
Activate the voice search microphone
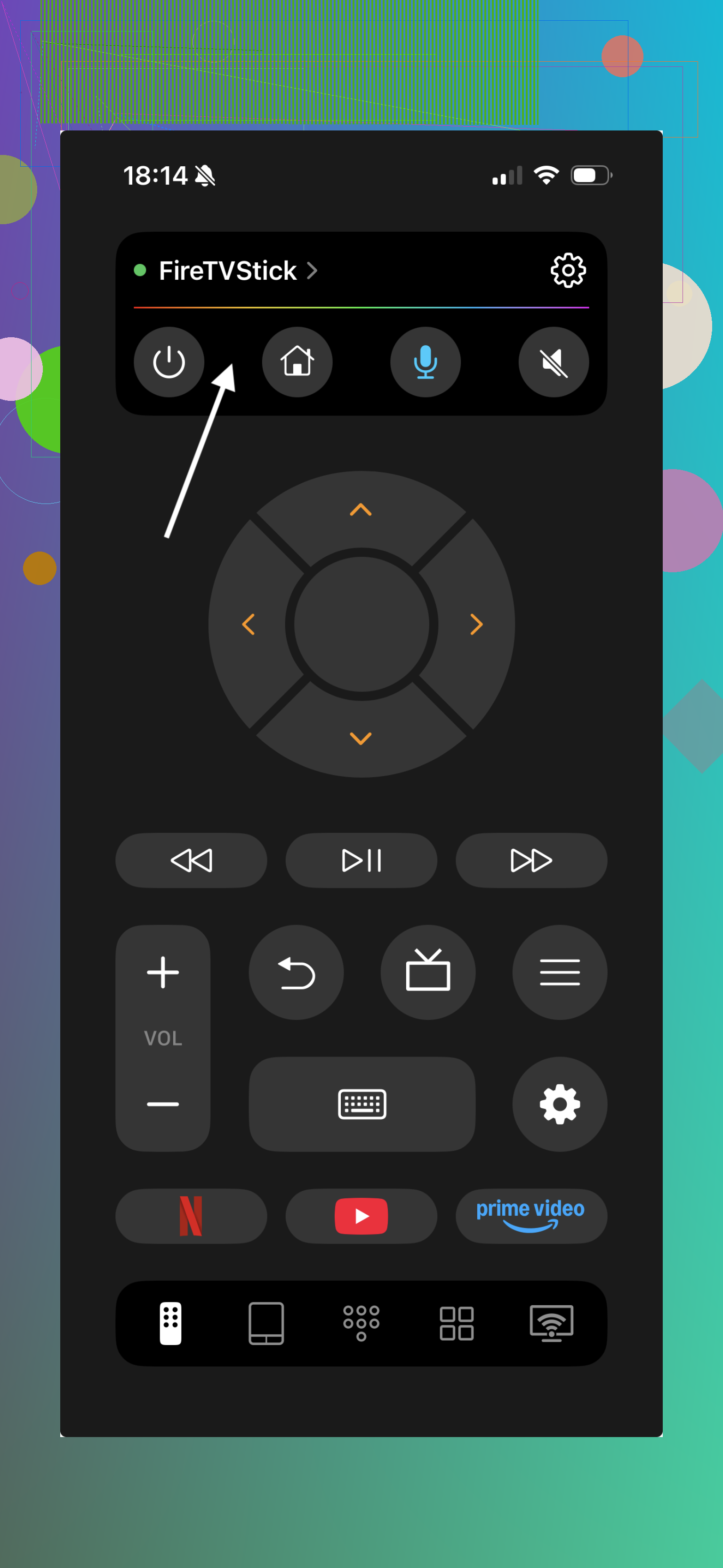[x=425, y=362]
